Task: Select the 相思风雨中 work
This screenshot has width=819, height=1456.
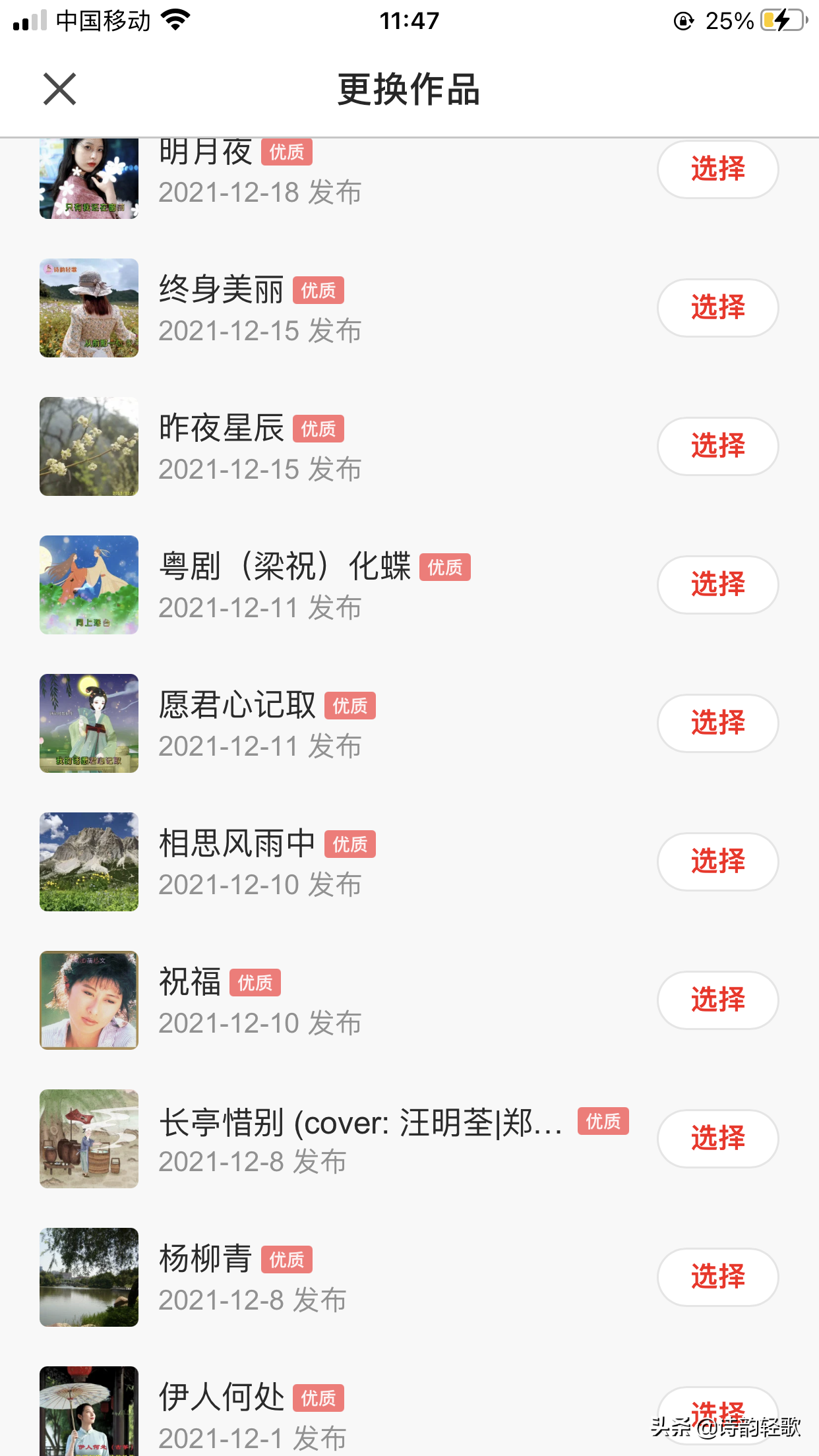Action: [x=717, y=861]
